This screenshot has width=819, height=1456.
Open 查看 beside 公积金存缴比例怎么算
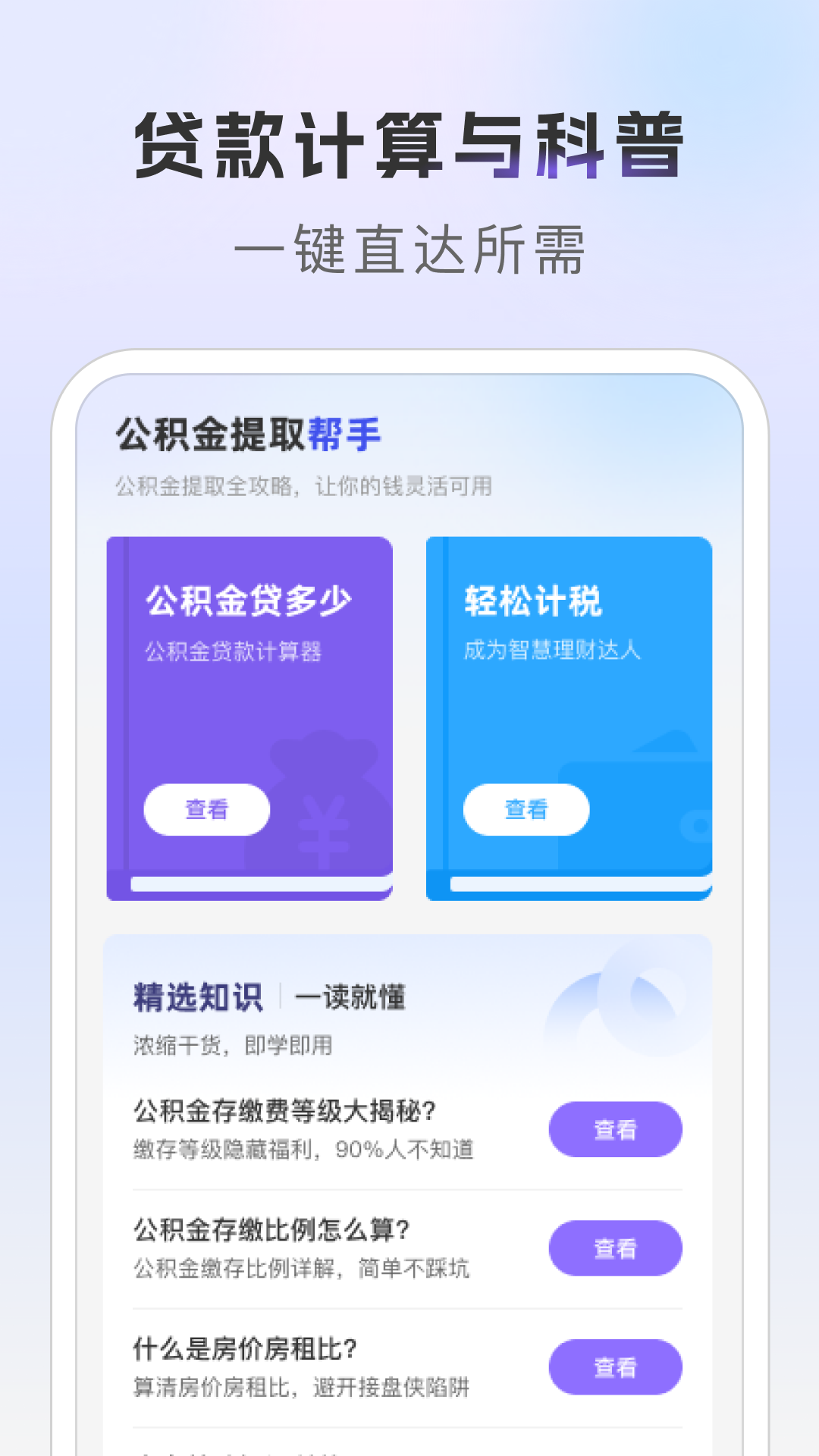coord(616,1247)
